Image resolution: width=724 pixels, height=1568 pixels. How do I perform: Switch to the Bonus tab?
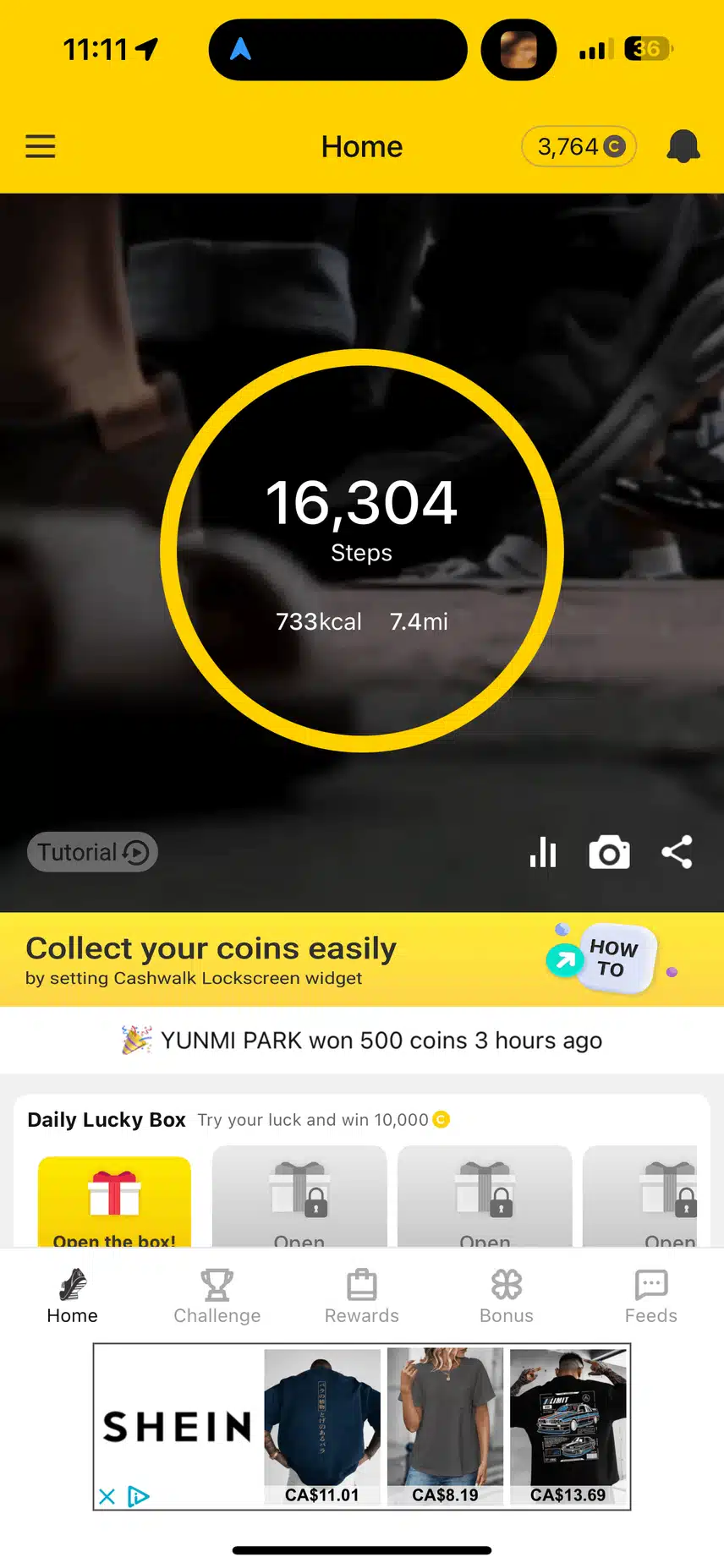(x=506, y=1296)
